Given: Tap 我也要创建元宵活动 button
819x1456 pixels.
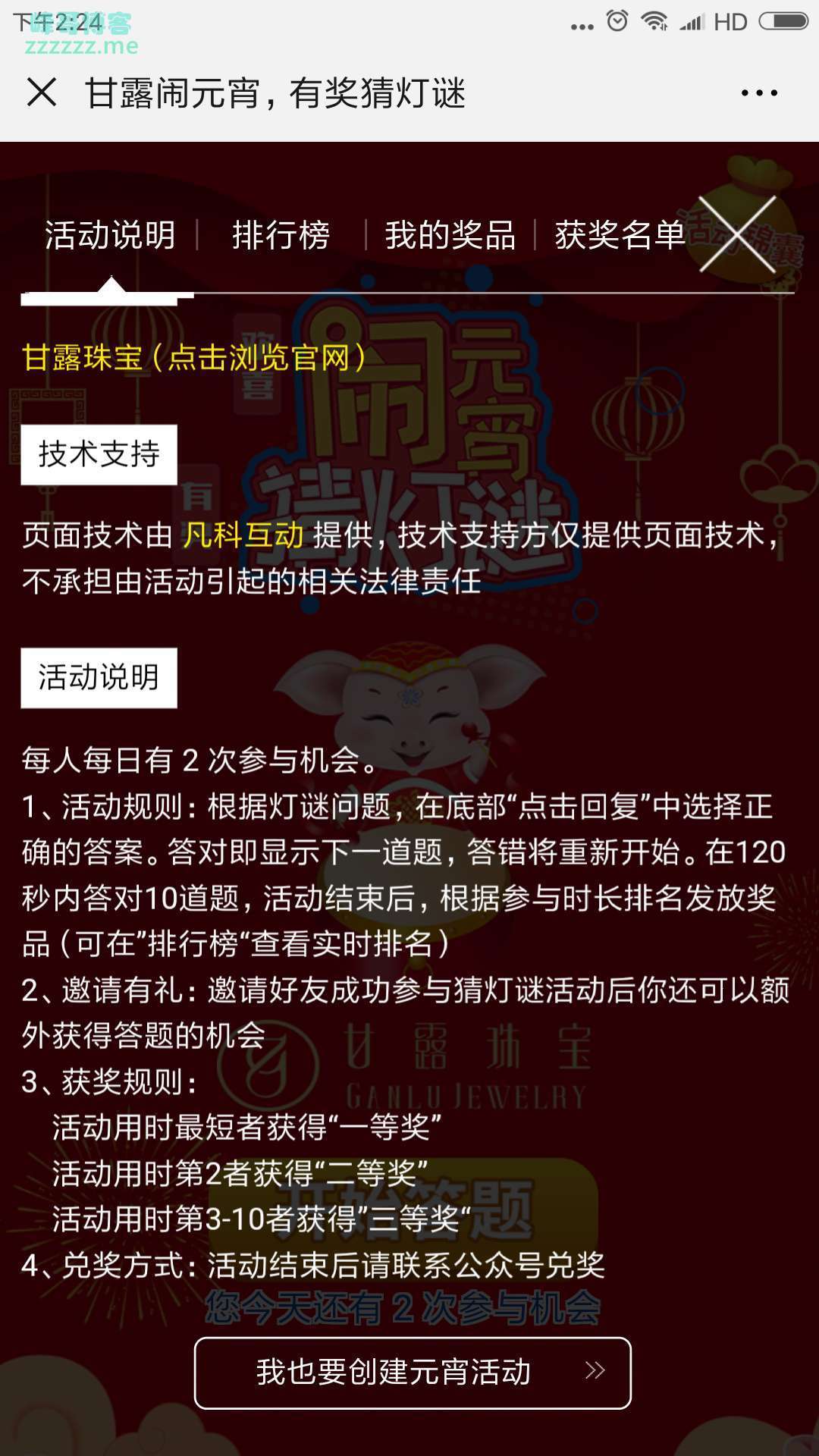Looking at the screenshot, I should 413,1373.
